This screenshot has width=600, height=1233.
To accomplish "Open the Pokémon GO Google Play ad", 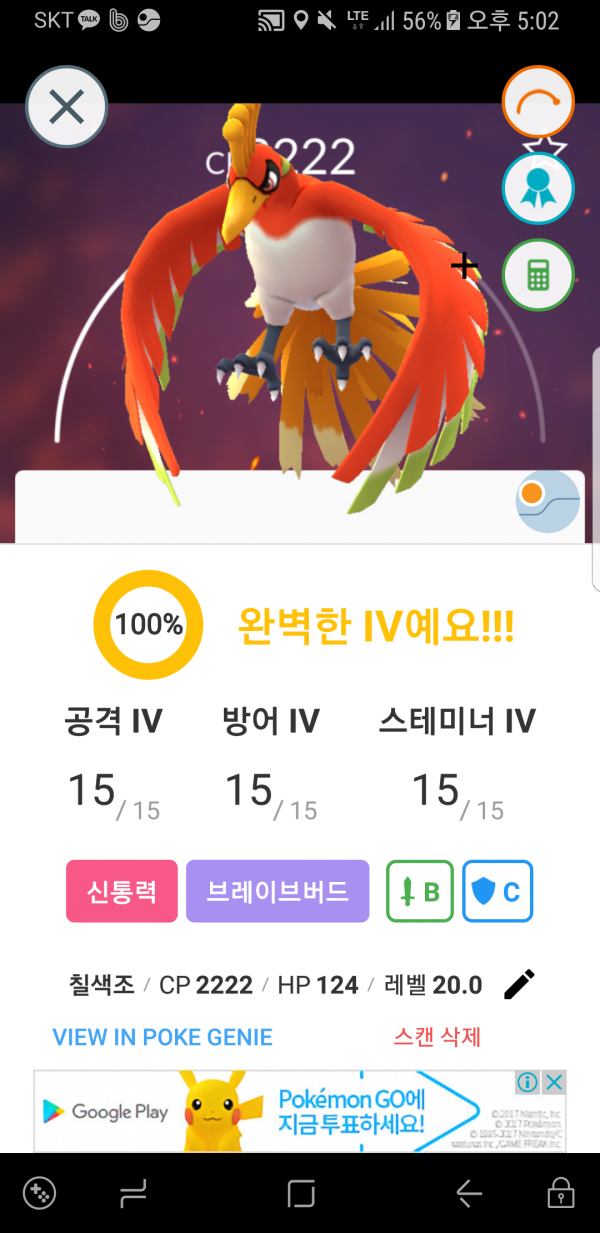I will [x=300, y=1111].
